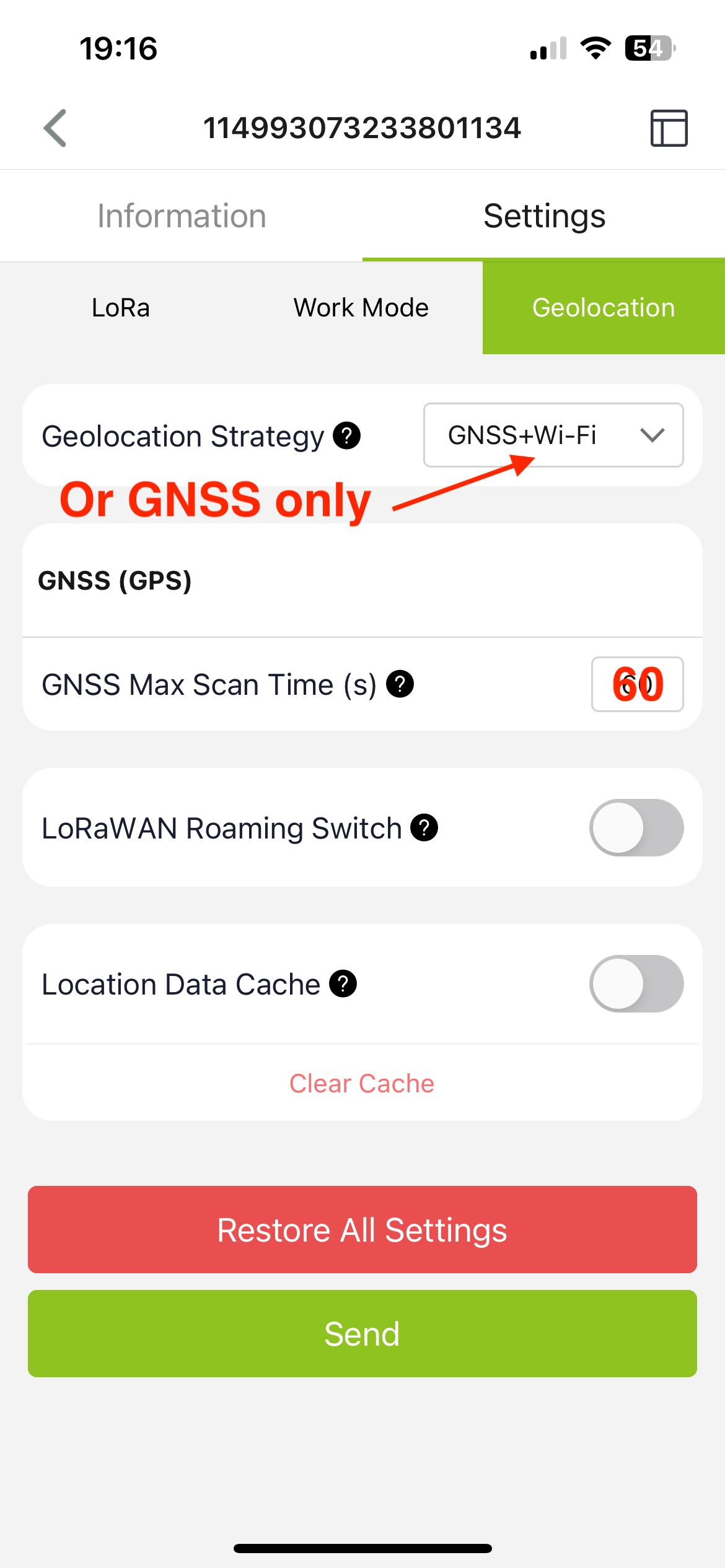Open the layout panel icon
The height and width of the screenshot is (1568, 725).
[x=669, y=128]
